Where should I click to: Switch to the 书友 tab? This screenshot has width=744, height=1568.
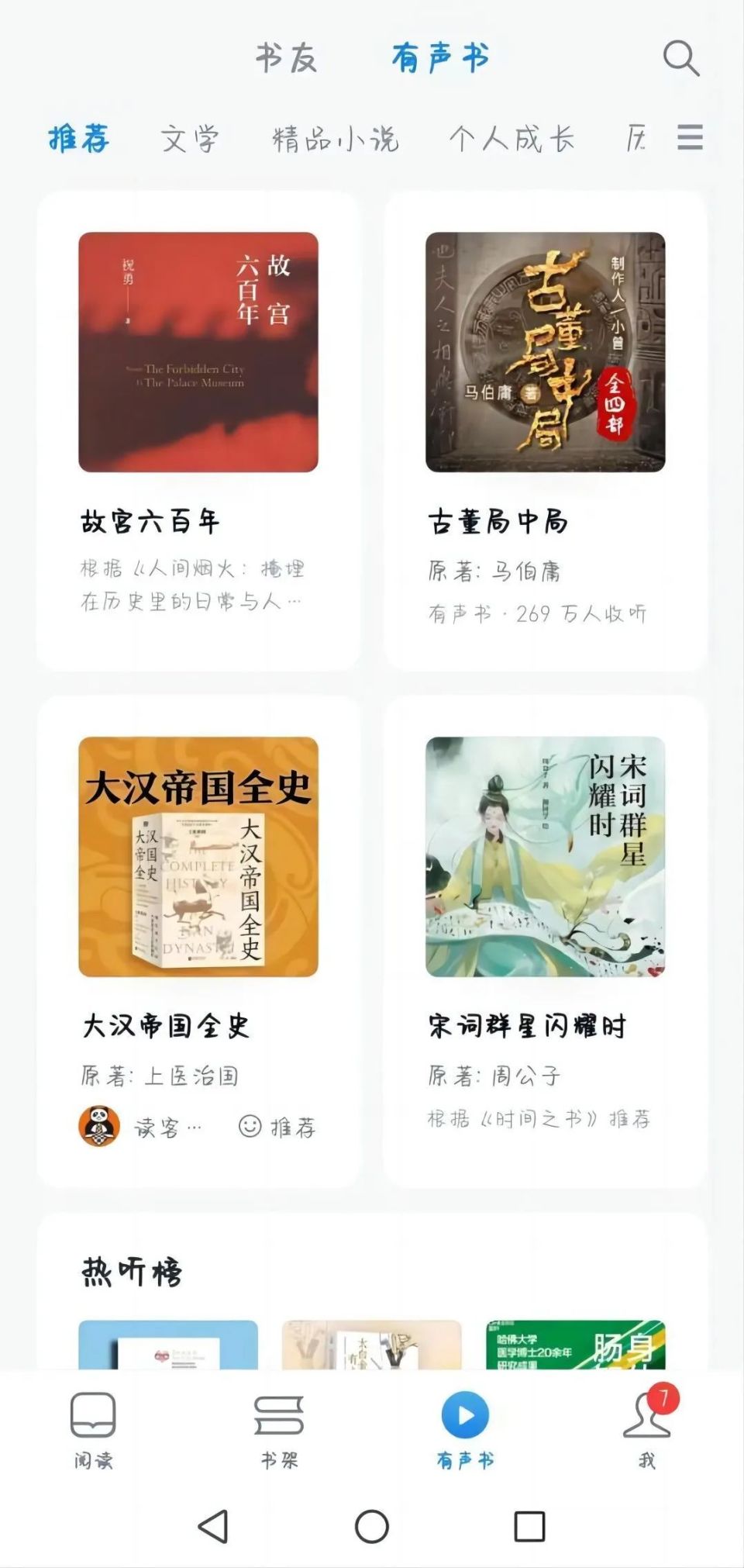(x=287, y=58)
